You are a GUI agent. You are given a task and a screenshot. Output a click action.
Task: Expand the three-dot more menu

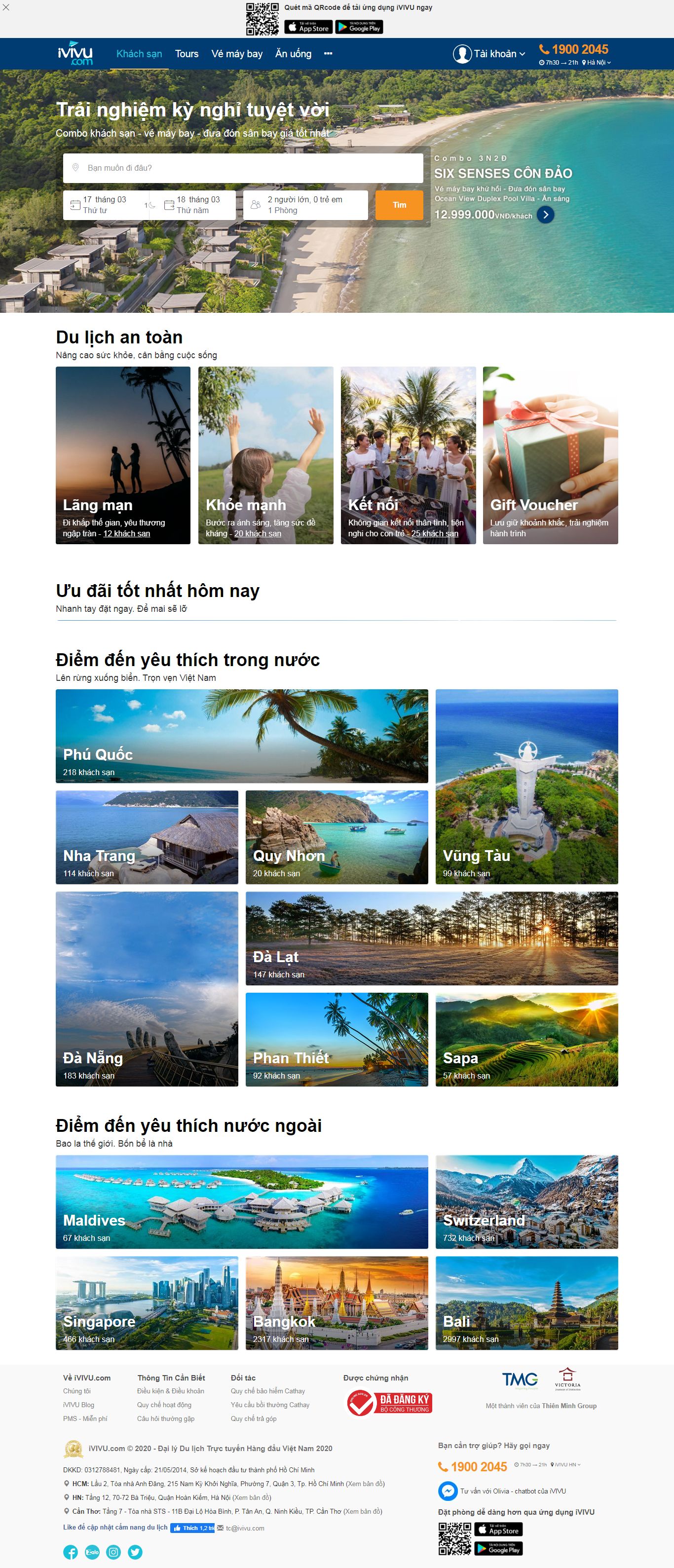328,54
